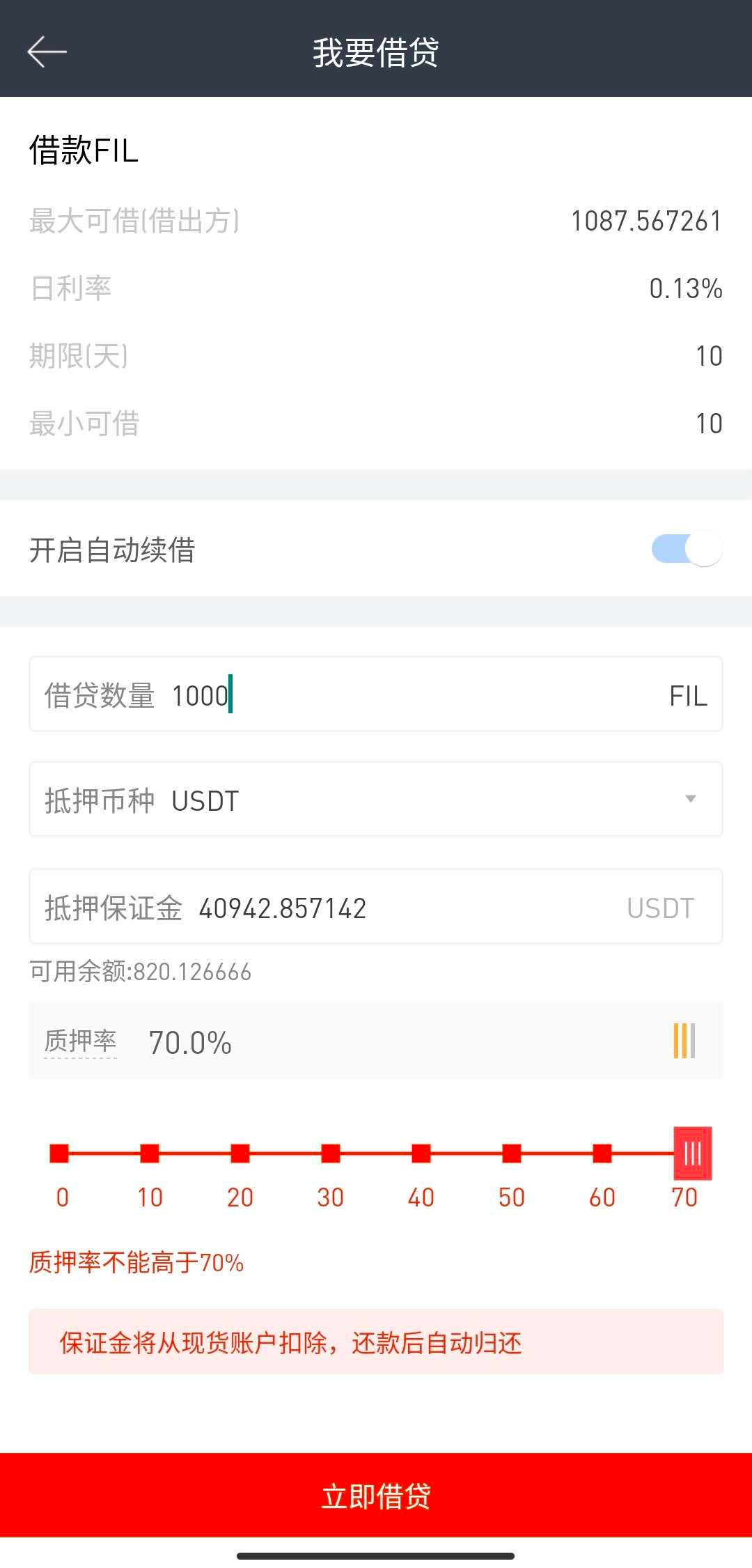
Task: Tap the 我要借贷 title bar
Action: click(x=376, y=51)
